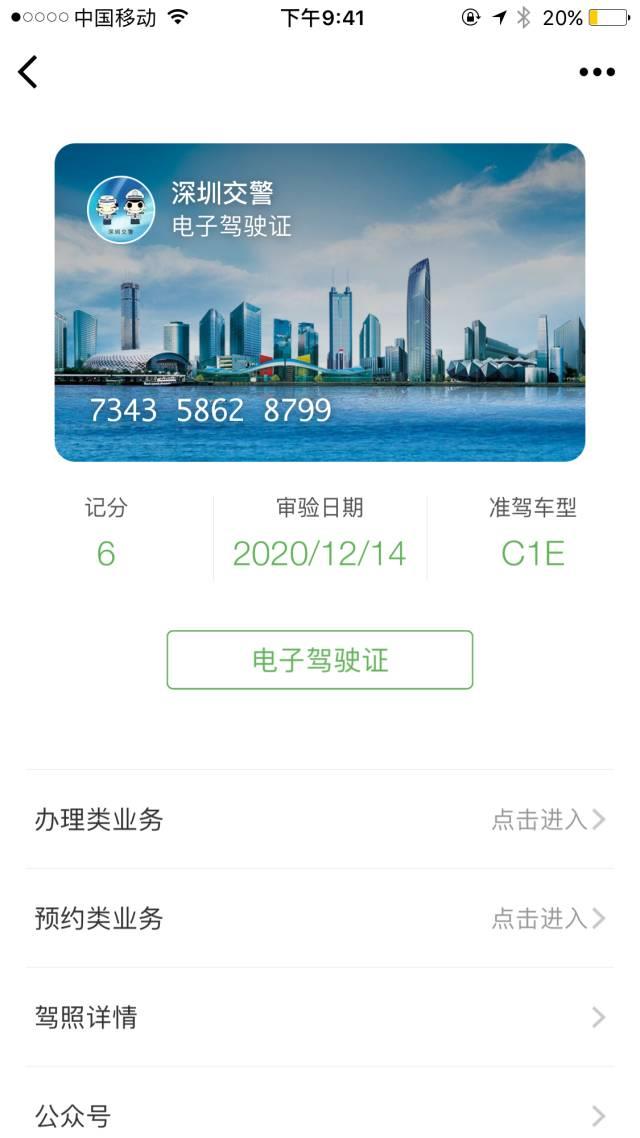The width and height of the screenshot is (640, 1138).
Task: Open the 公众号 row
Action: pos(320,1114)
